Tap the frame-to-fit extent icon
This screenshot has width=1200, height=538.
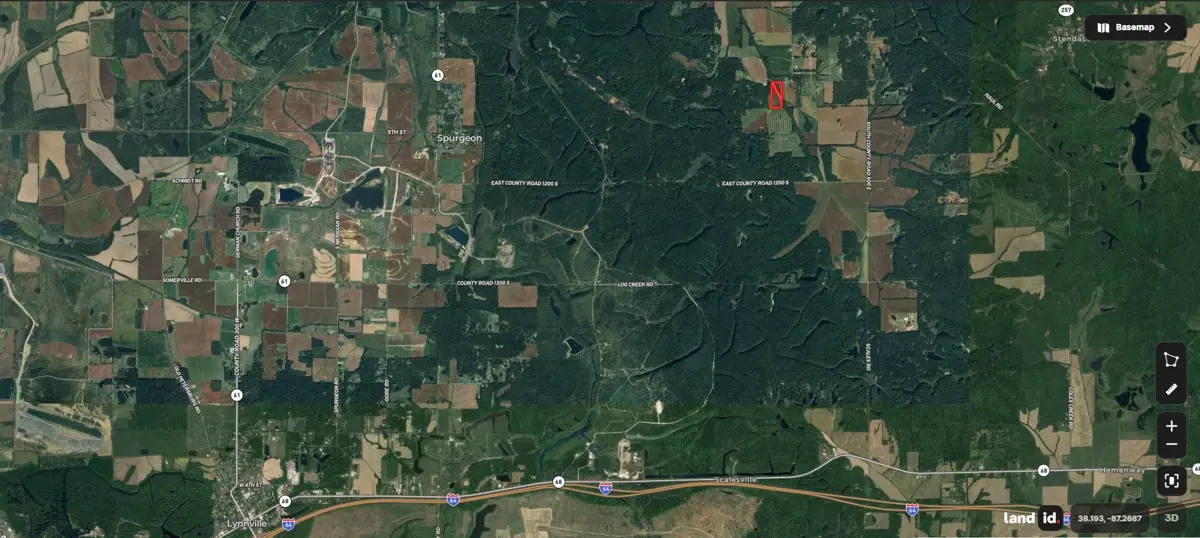tap(1171, 481)
